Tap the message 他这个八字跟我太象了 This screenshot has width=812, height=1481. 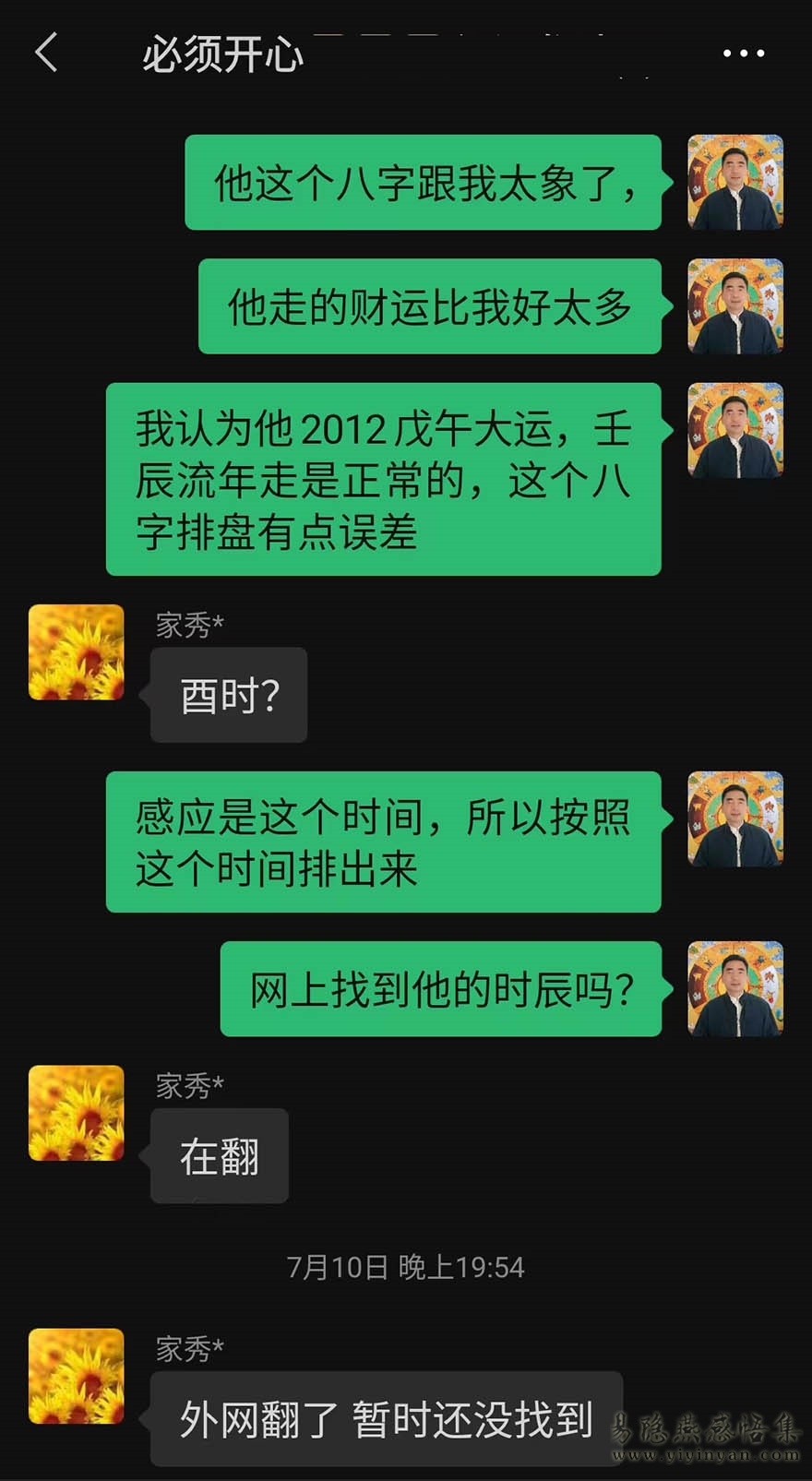click(423, 184)
